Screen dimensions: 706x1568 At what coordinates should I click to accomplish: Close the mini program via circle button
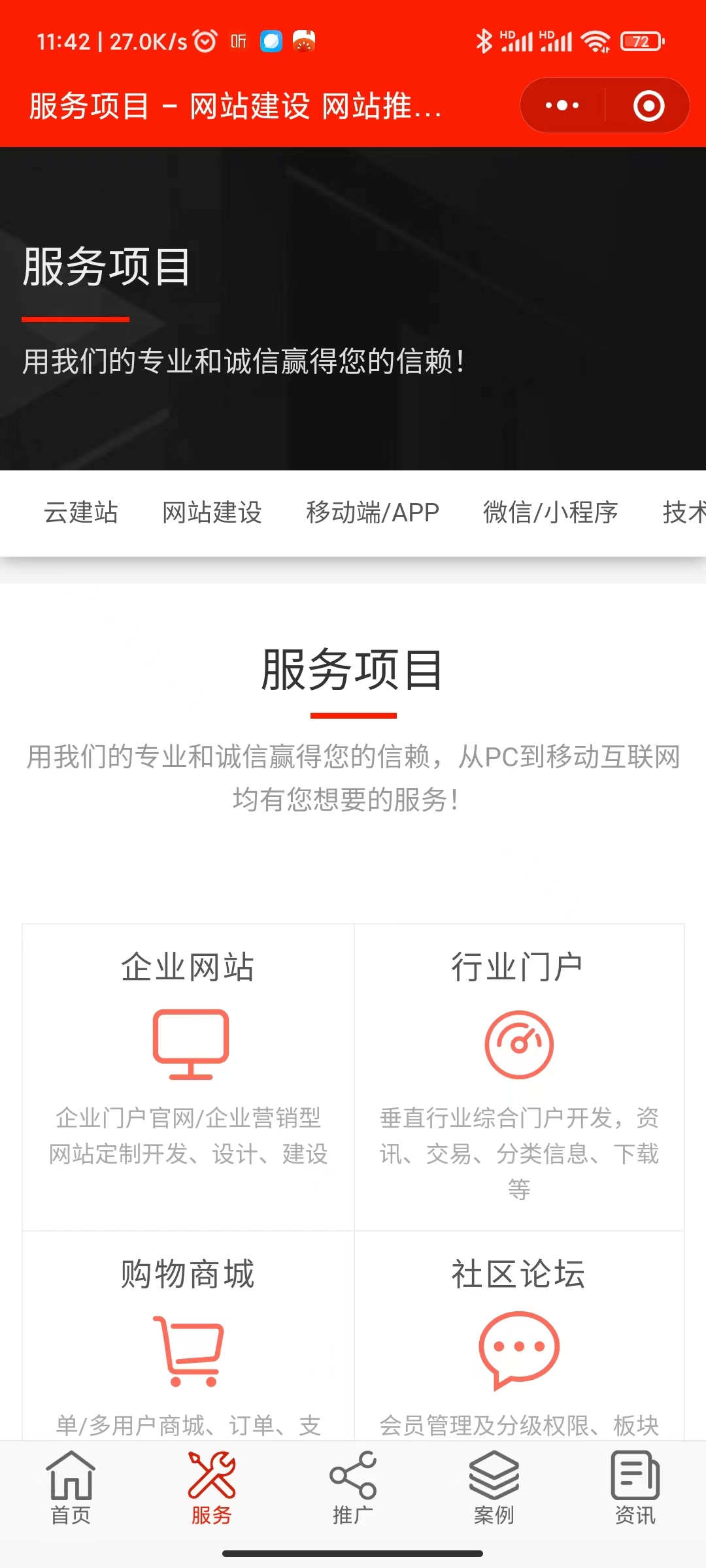(648, 106)
